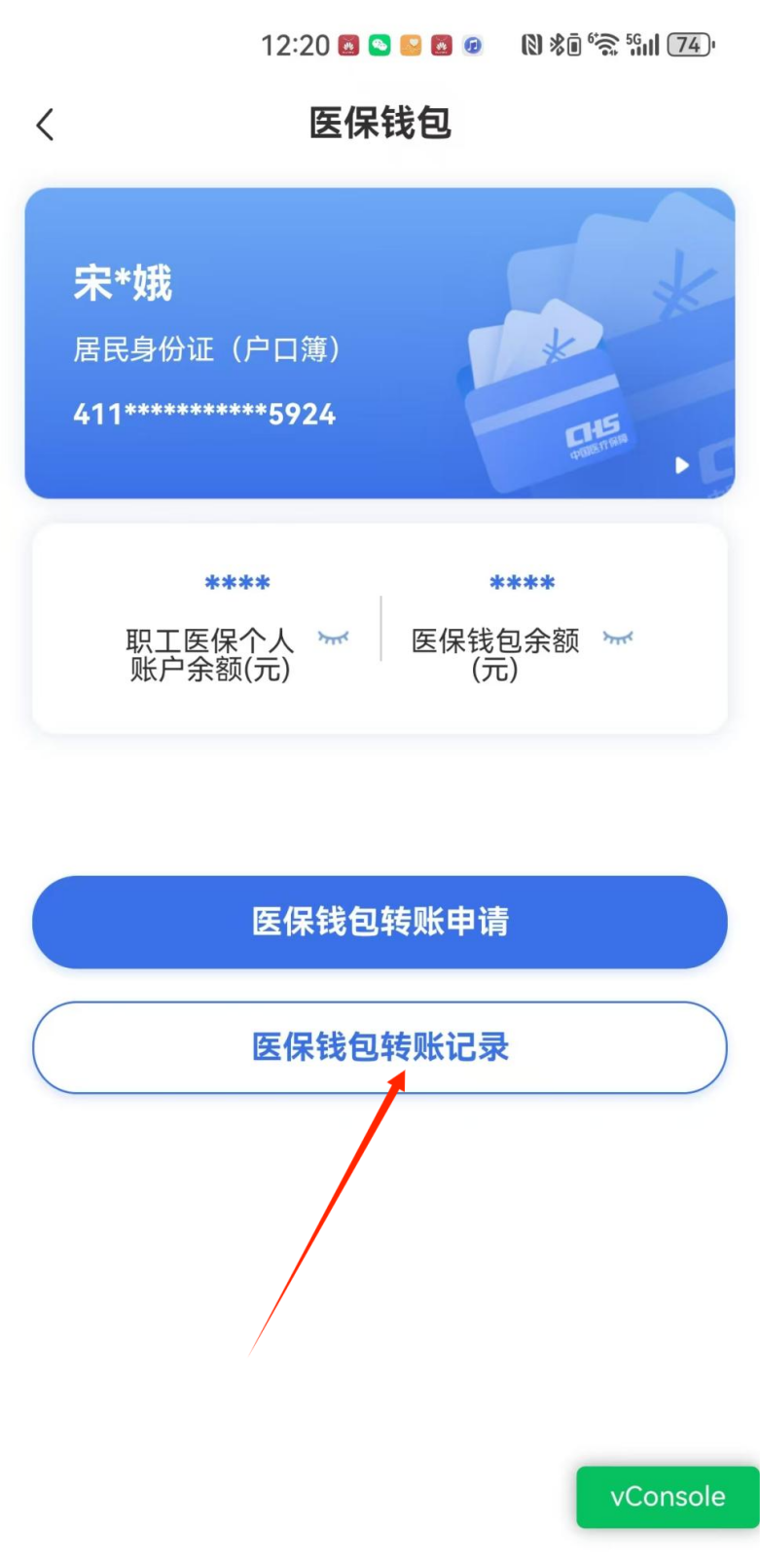Reveal 医保钱包余额 amount
The image size is (760, 1568).
pyautogui.click(x=617, y=638)
